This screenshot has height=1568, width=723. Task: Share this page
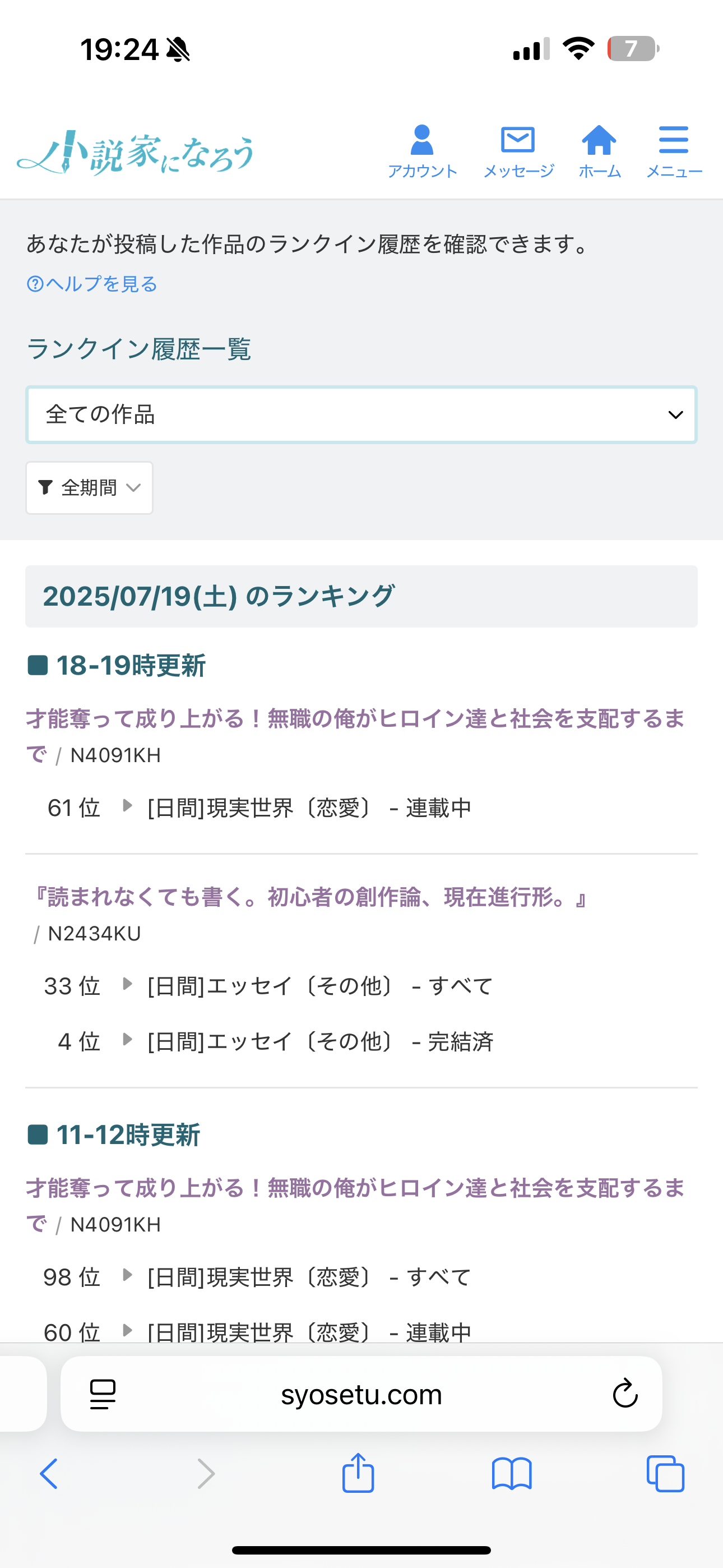(358, 1474)
